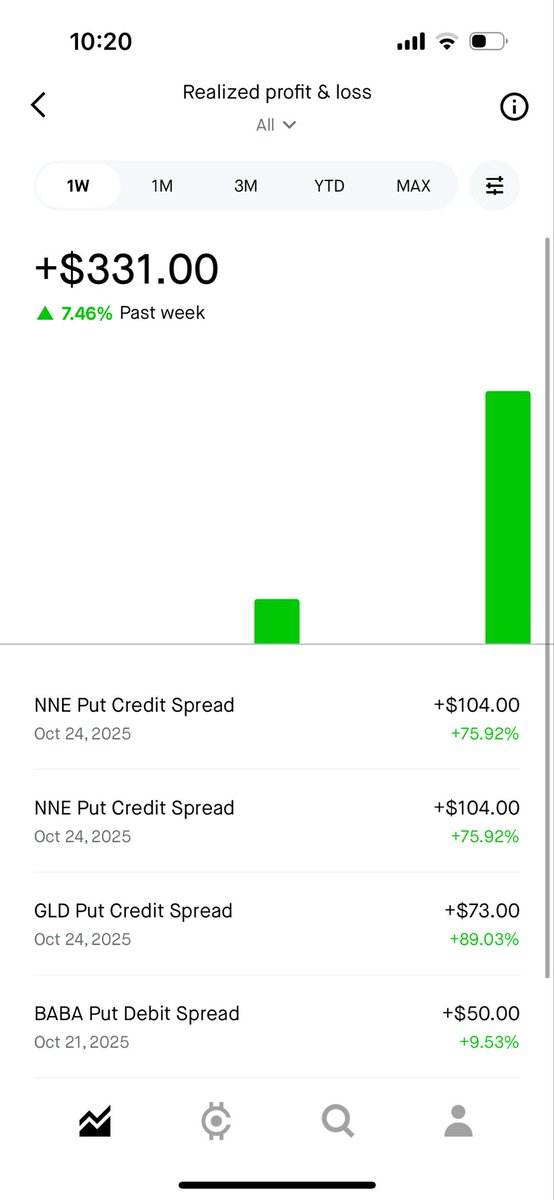Go to the account profile tab
The width and height of the screenshot is (554, 1200).
[458, 1122]
